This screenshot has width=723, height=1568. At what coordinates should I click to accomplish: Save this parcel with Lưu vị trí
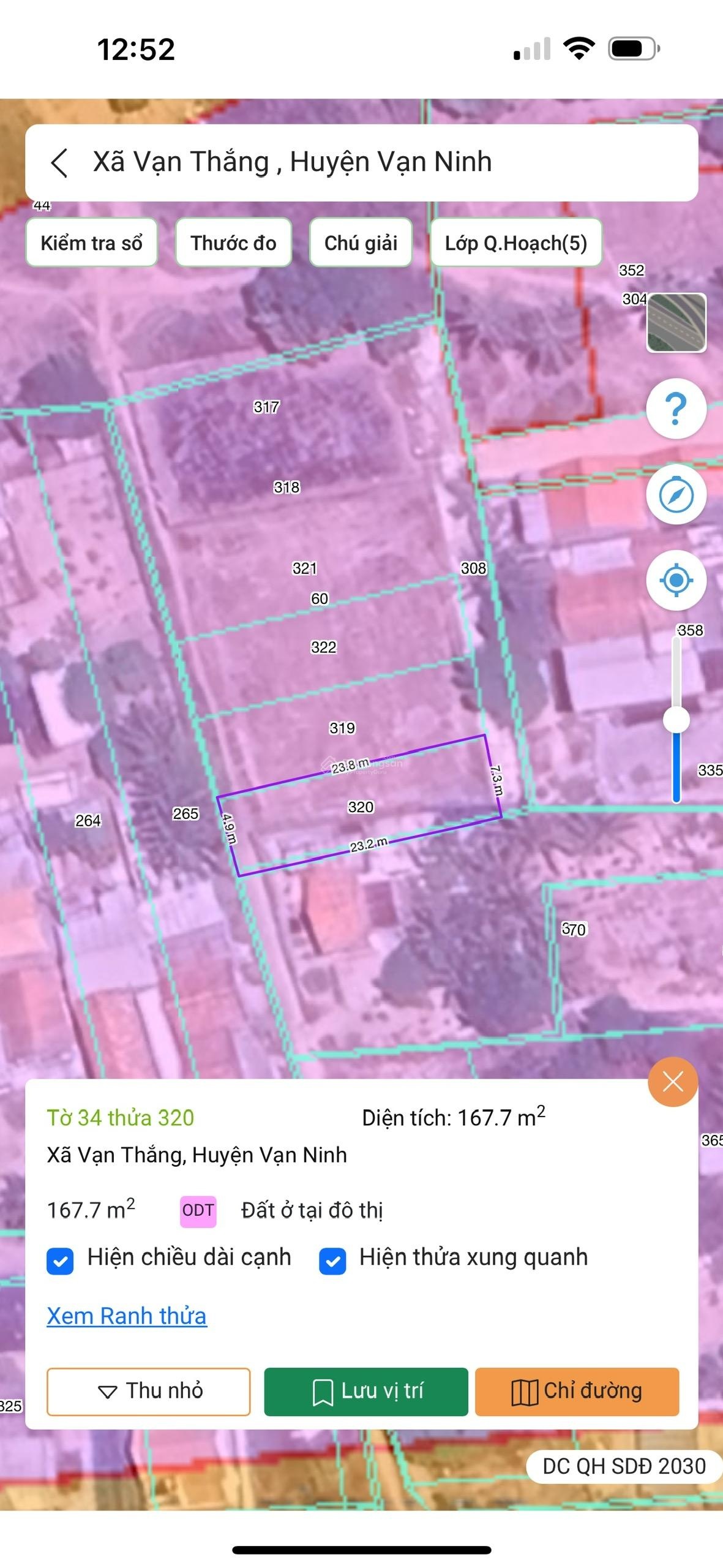[366, 1390]
